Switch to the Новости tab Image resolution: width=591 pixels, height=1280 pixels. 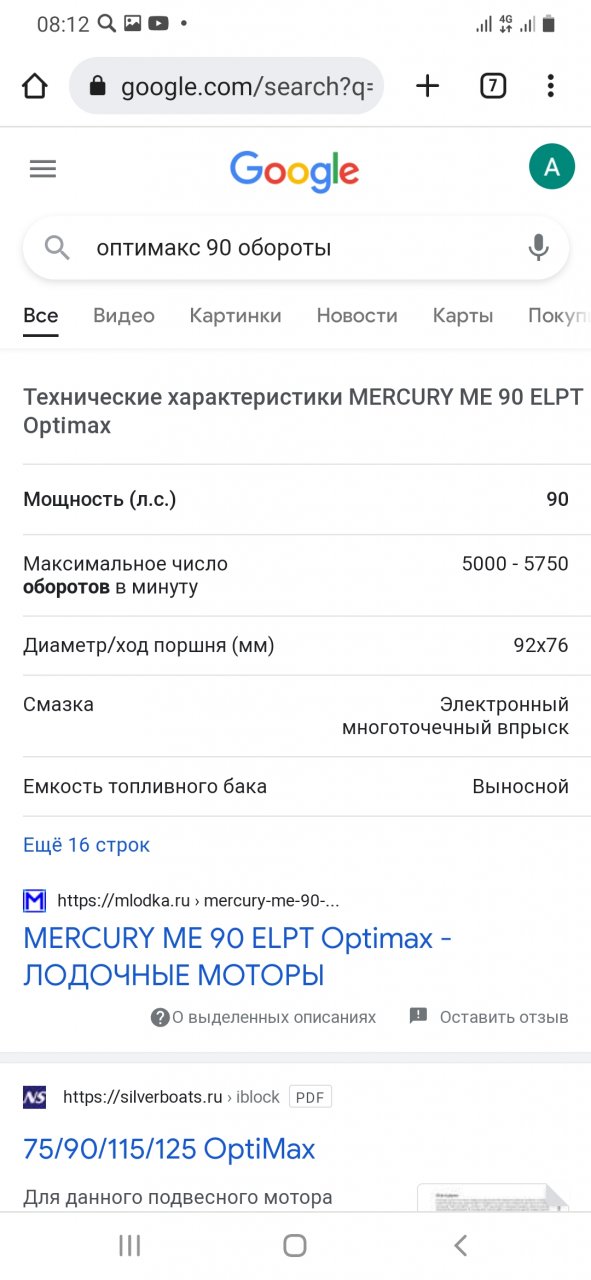click(357, 316)
